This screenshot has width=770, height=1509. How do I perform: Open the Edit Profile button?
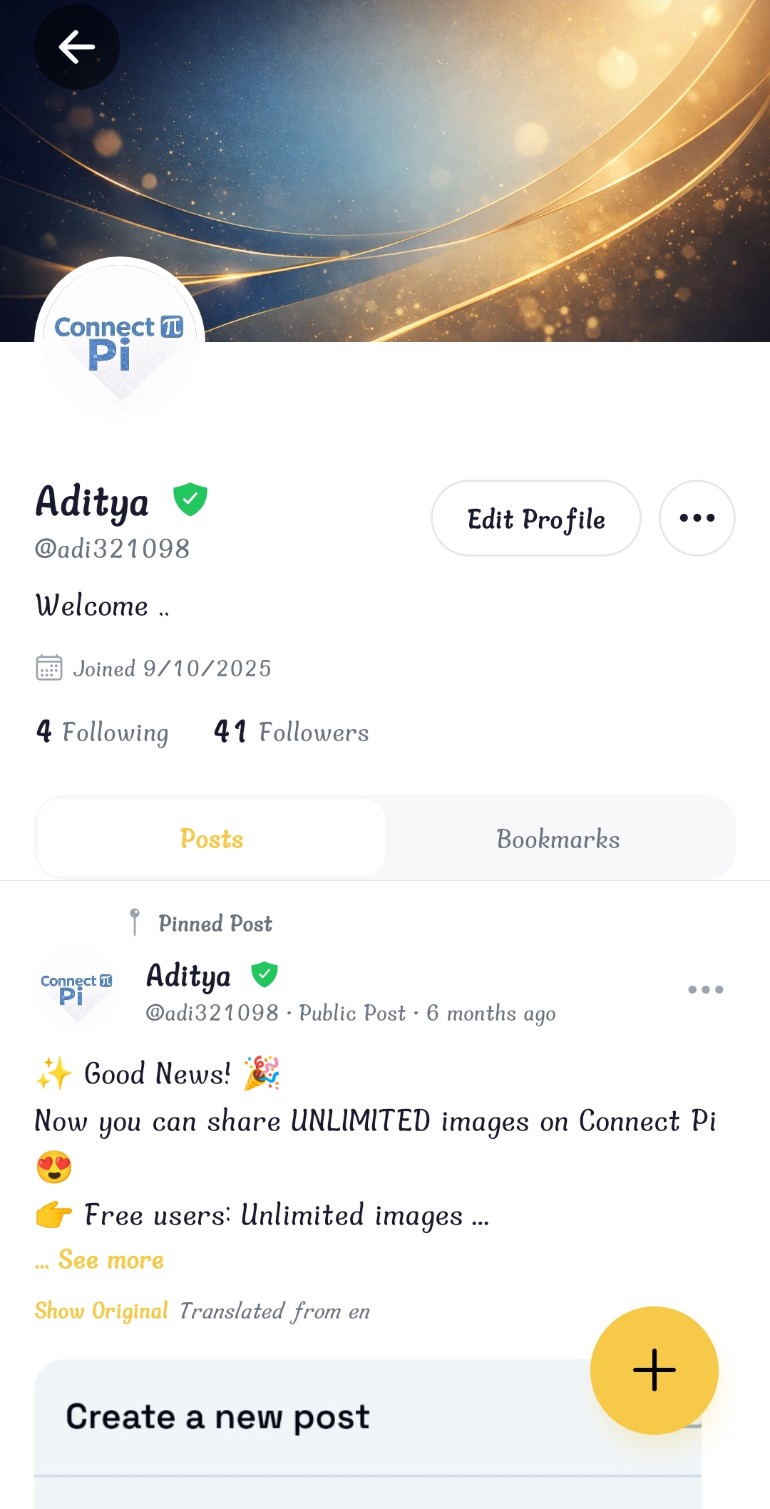[x=536, y=518]
